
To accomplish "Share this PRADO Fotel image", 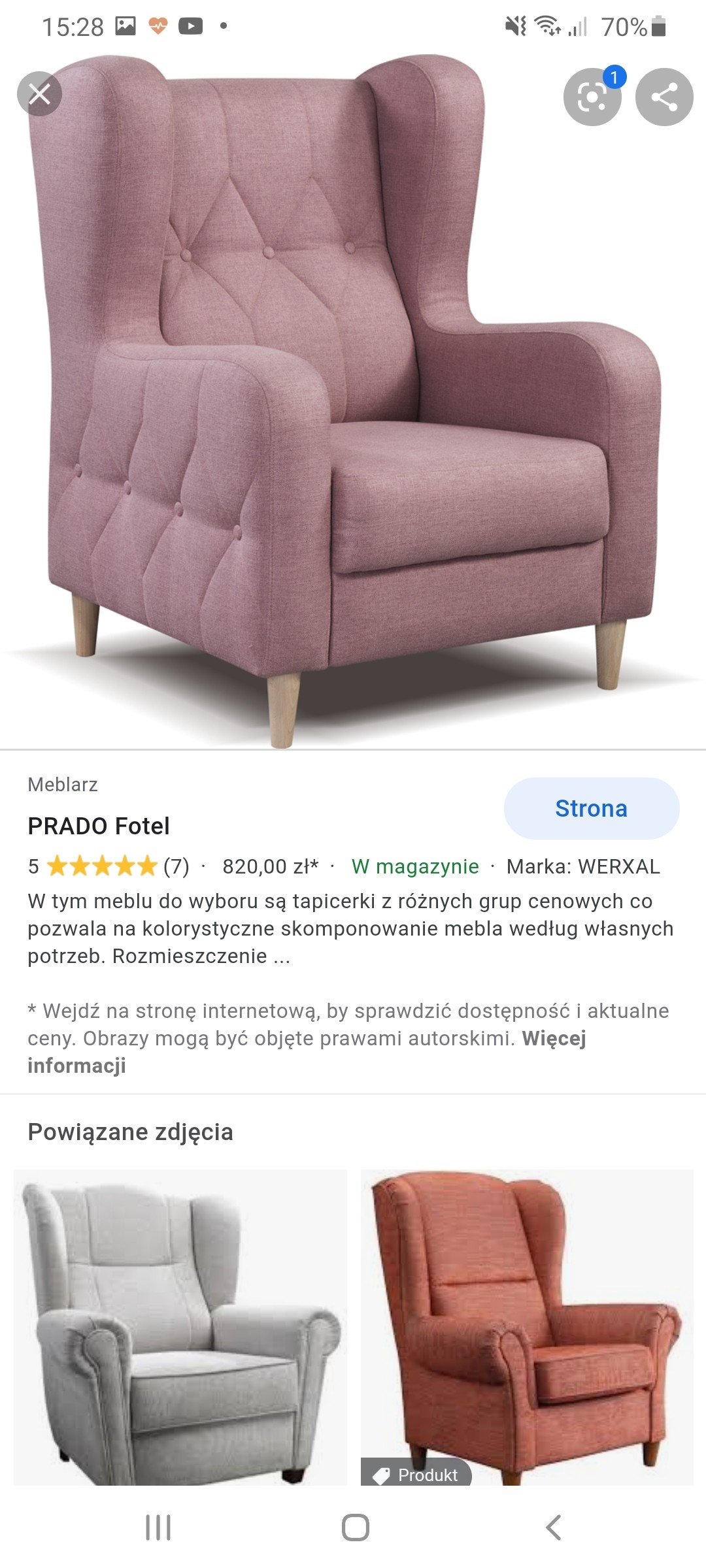I will (664, 97).
